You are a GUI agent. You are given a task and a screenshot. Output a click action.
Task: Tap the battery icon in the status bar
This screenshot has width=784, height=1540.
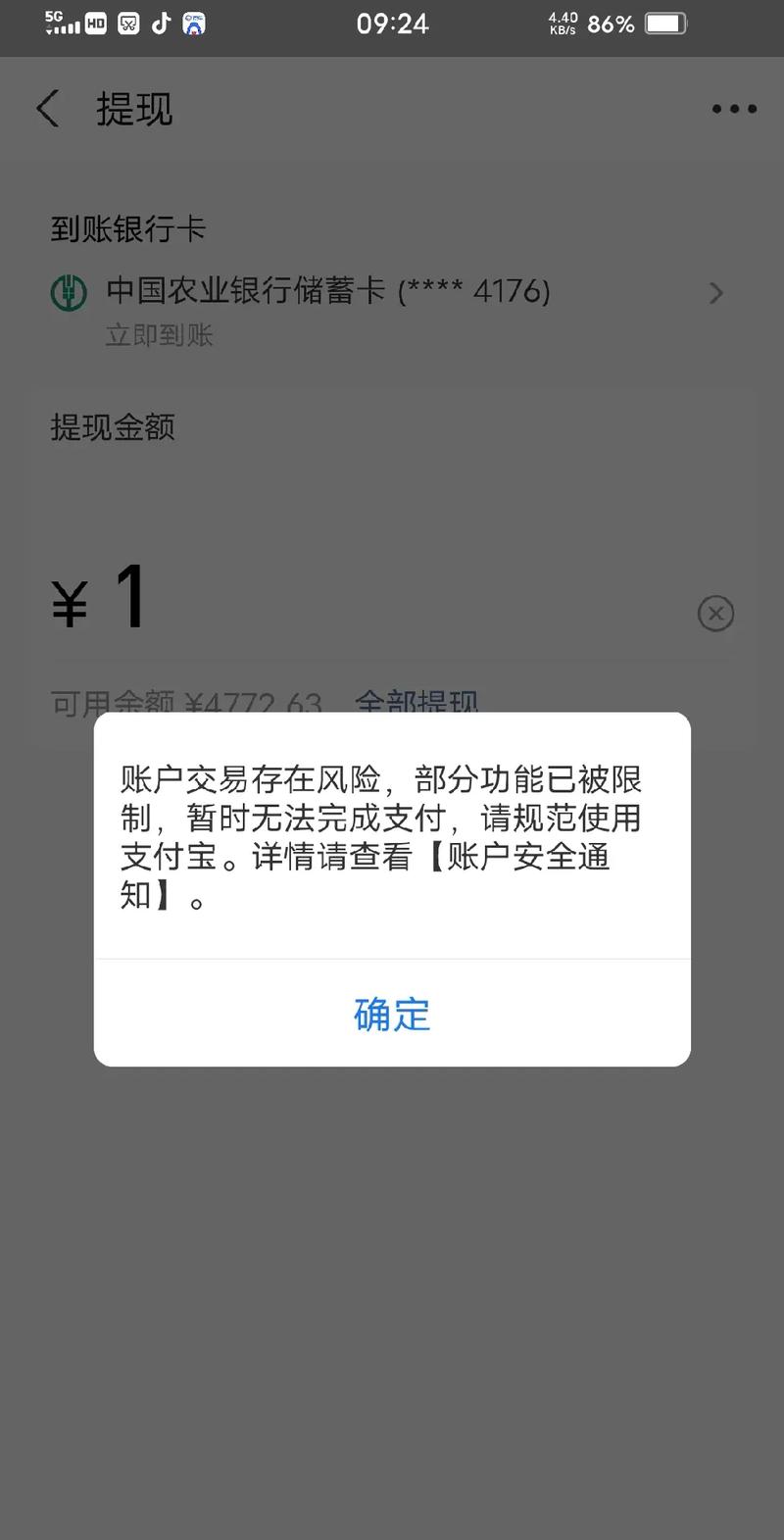pos(667,25)
